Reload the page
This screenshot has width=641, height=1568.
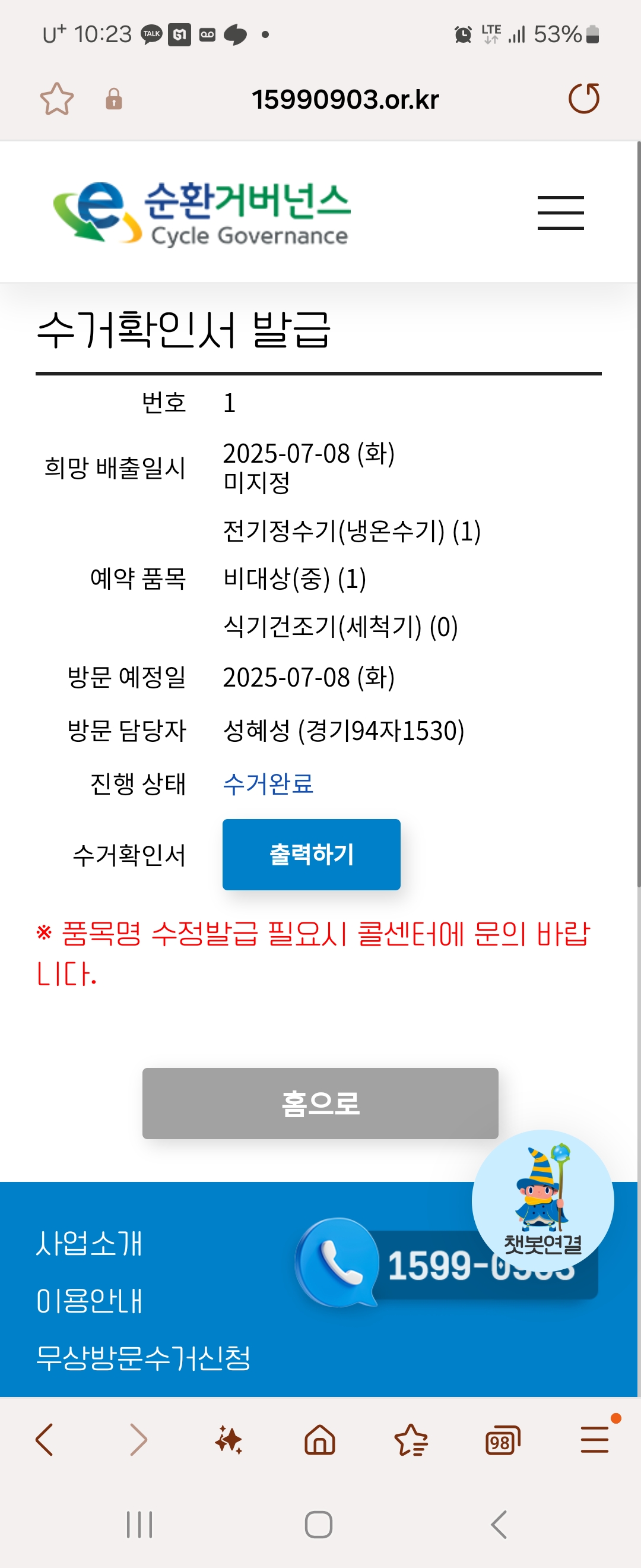(x=584, y=99)
